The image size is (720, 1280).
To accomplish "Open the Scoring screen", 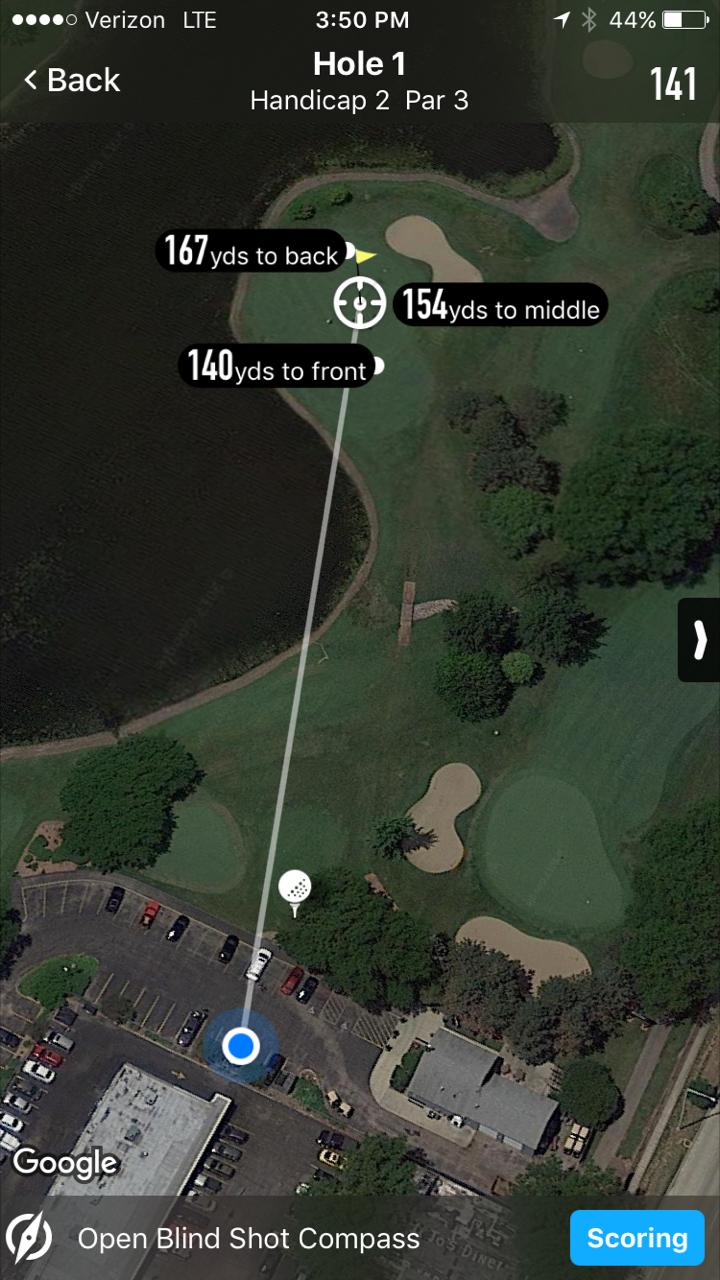I will tap(637, 1238).
